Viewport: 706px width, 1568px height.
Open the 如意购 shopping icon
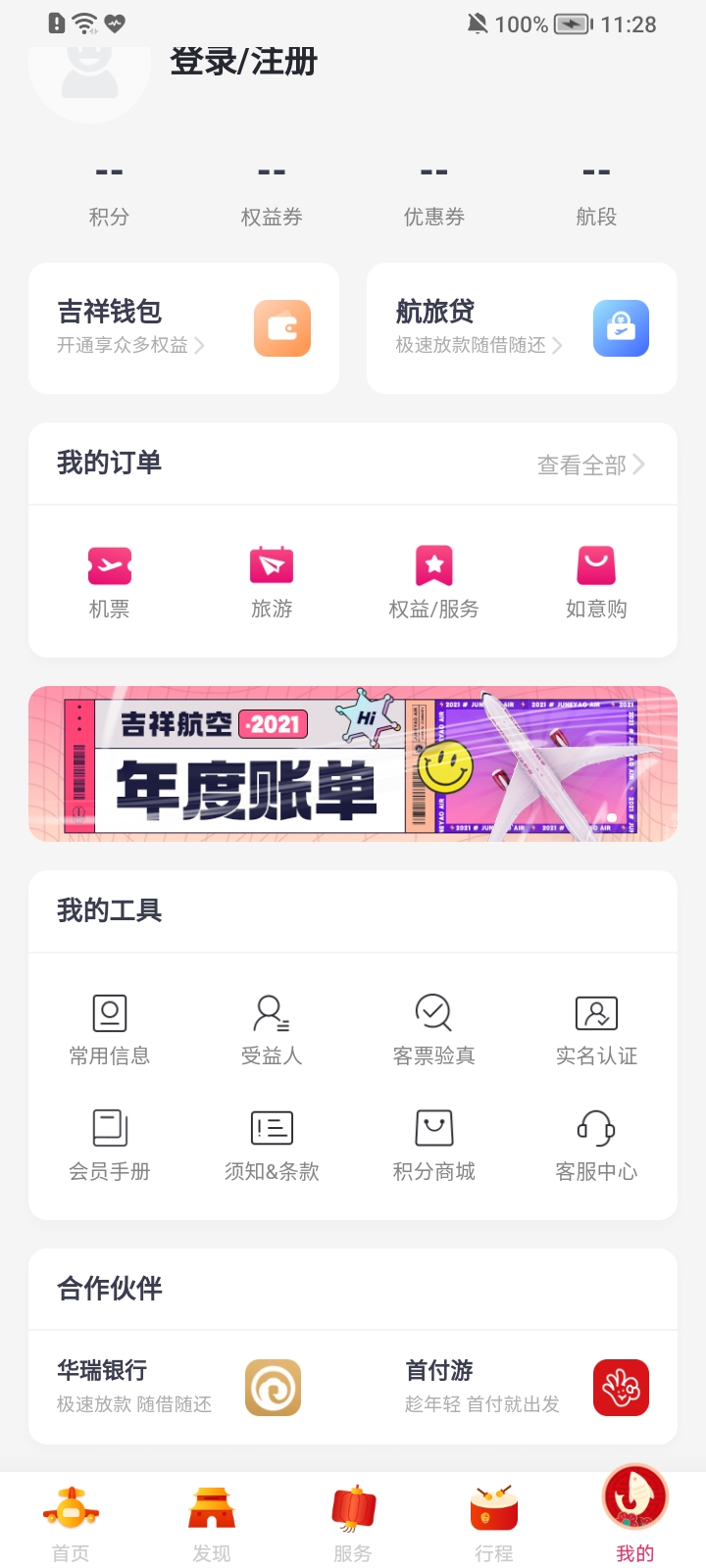pyautogui.click(x=596, y=565)
